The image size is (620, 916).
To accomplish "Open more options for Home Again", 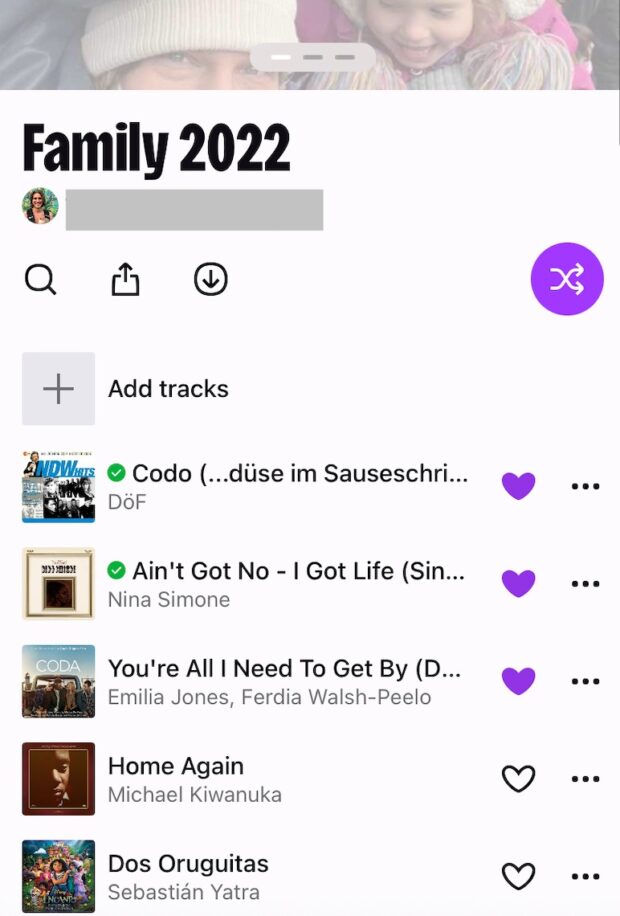I will coord(585,778).
